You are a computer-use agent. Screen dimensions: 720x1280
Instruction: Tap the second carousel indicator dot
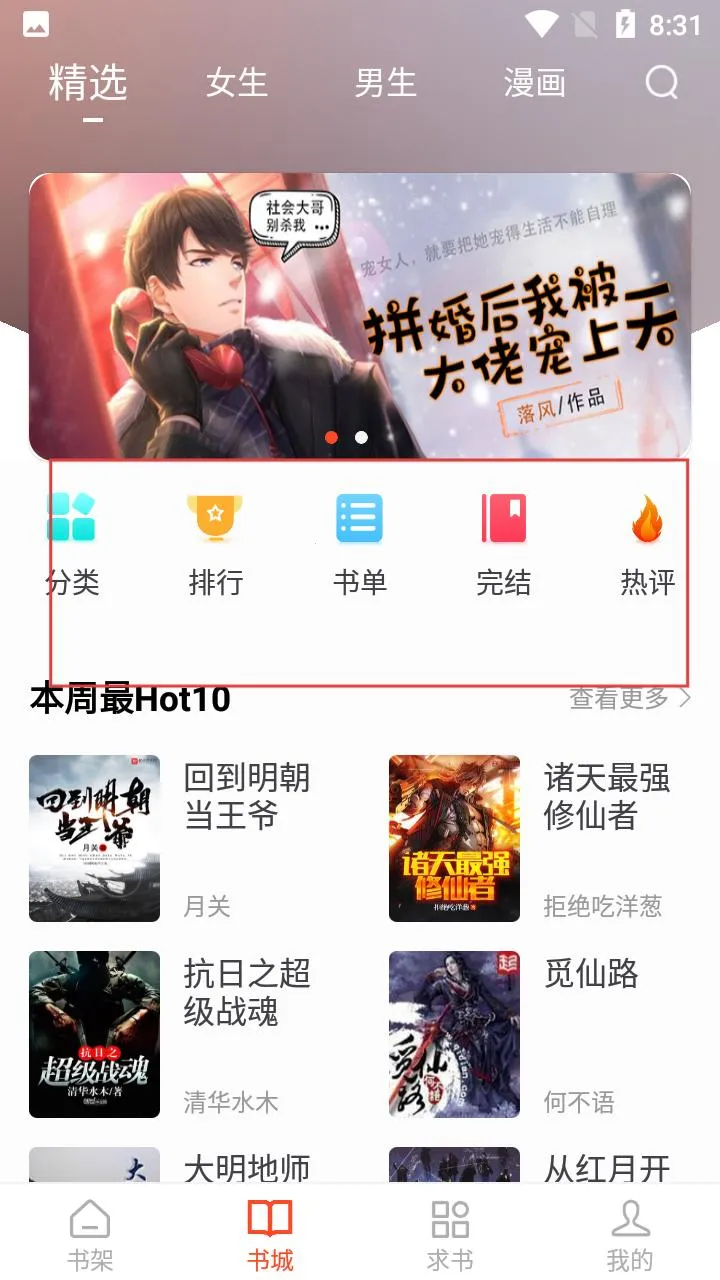pyautogui.click(x=361, y=437)
